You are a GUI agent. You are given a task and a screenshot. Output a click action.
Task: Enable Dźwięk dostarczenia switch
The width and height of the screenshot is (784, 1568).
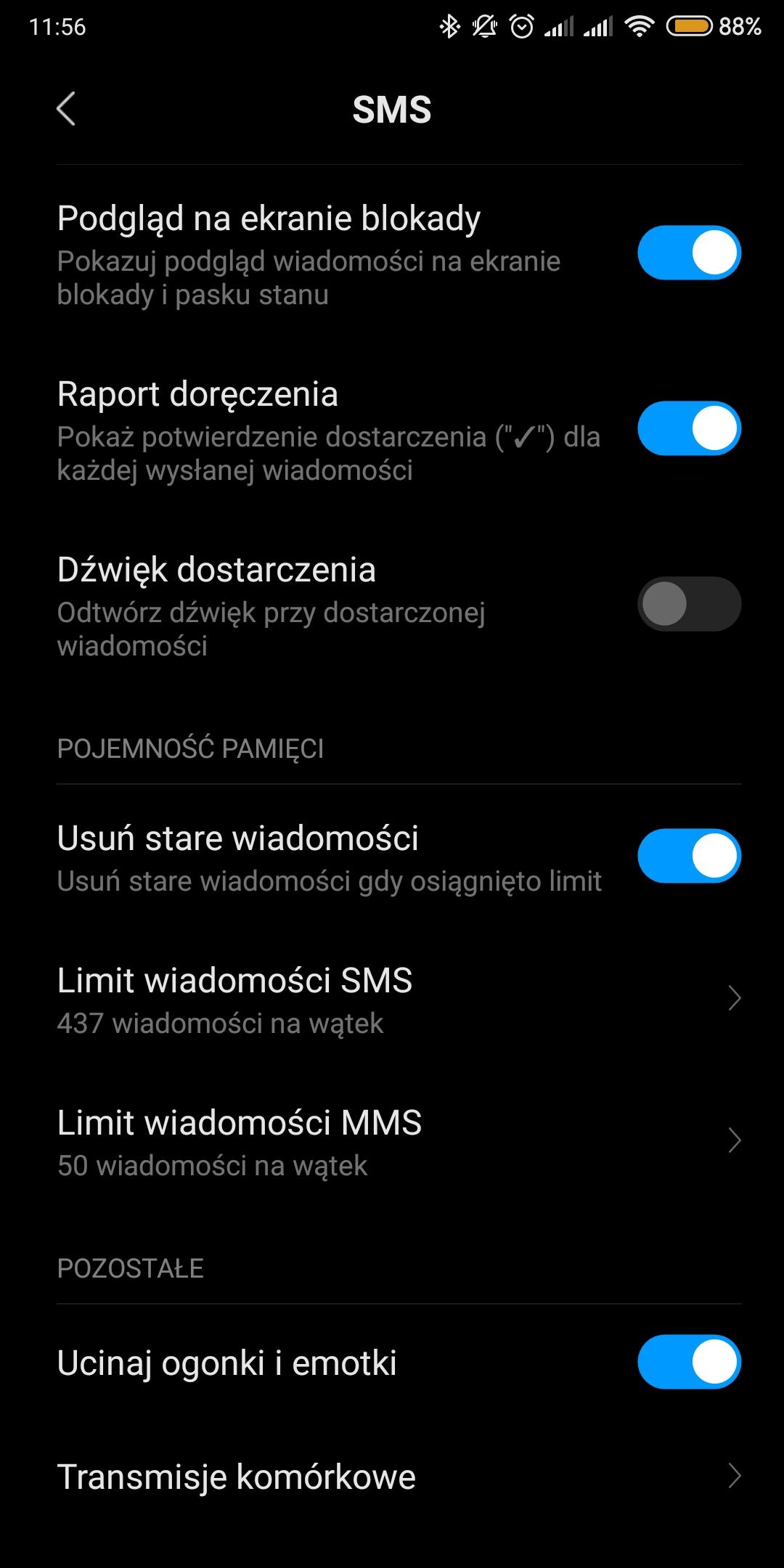(x=688, y=604)
